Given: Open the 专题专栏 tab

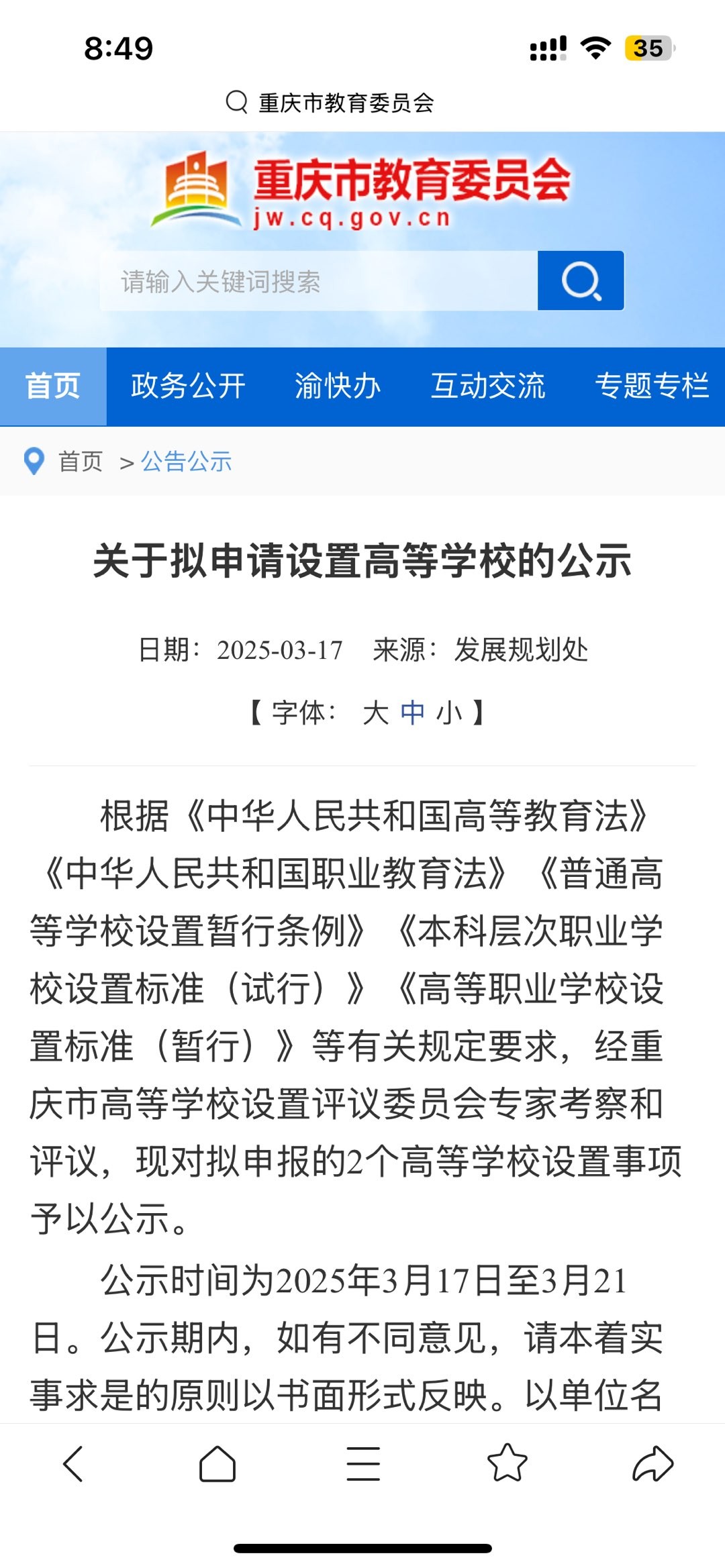Looking at the screenshot, I should 651,386.
